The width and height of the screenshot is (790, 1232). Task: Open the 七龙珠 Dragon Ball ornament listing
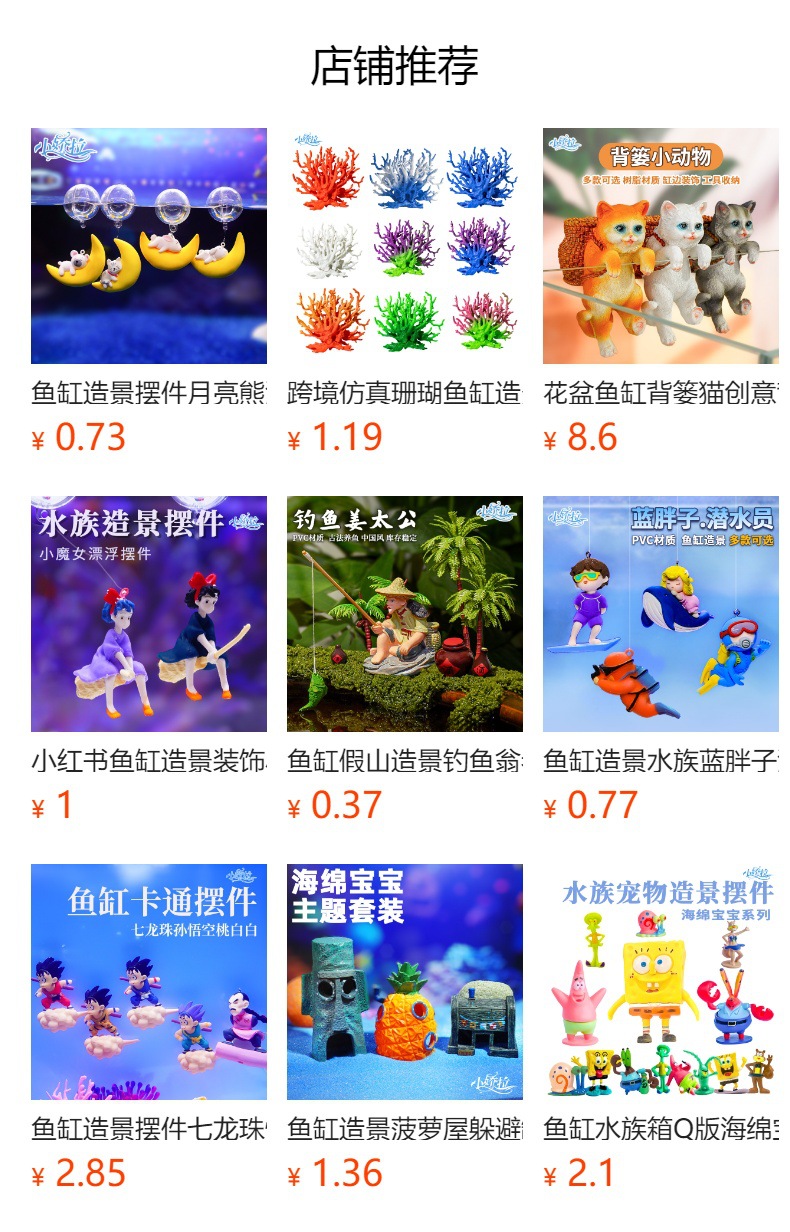point(149,982)
